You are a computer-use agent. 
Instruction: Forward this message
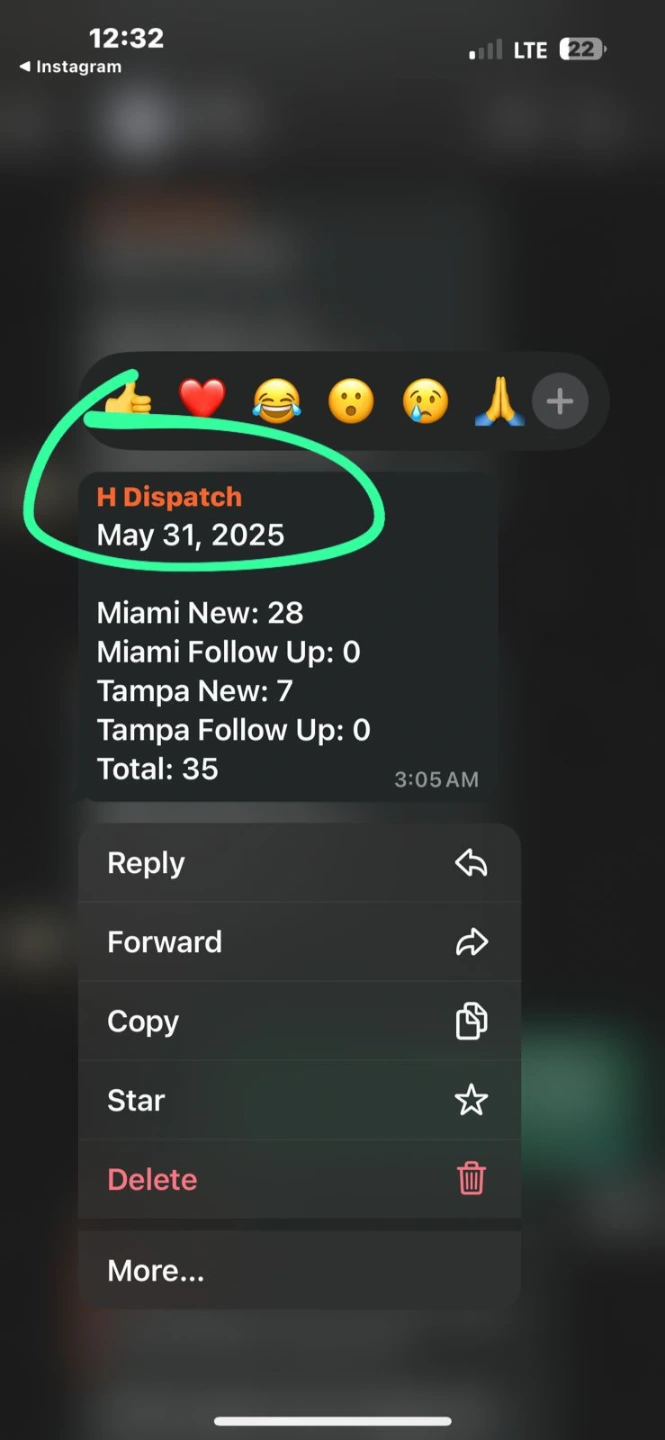click(299, 942)
